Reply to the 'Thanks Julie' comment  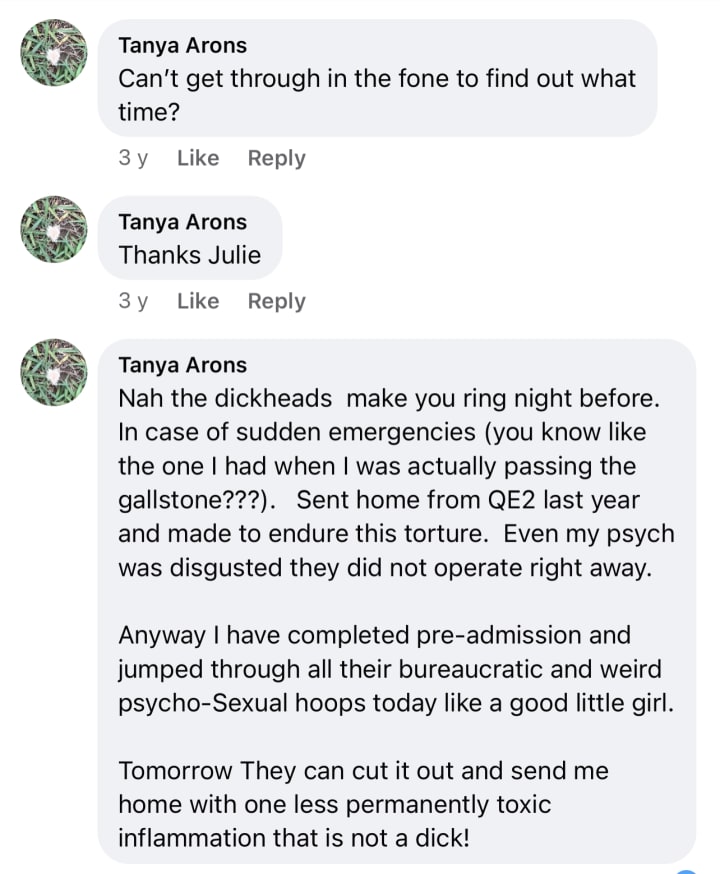point(276,301)
